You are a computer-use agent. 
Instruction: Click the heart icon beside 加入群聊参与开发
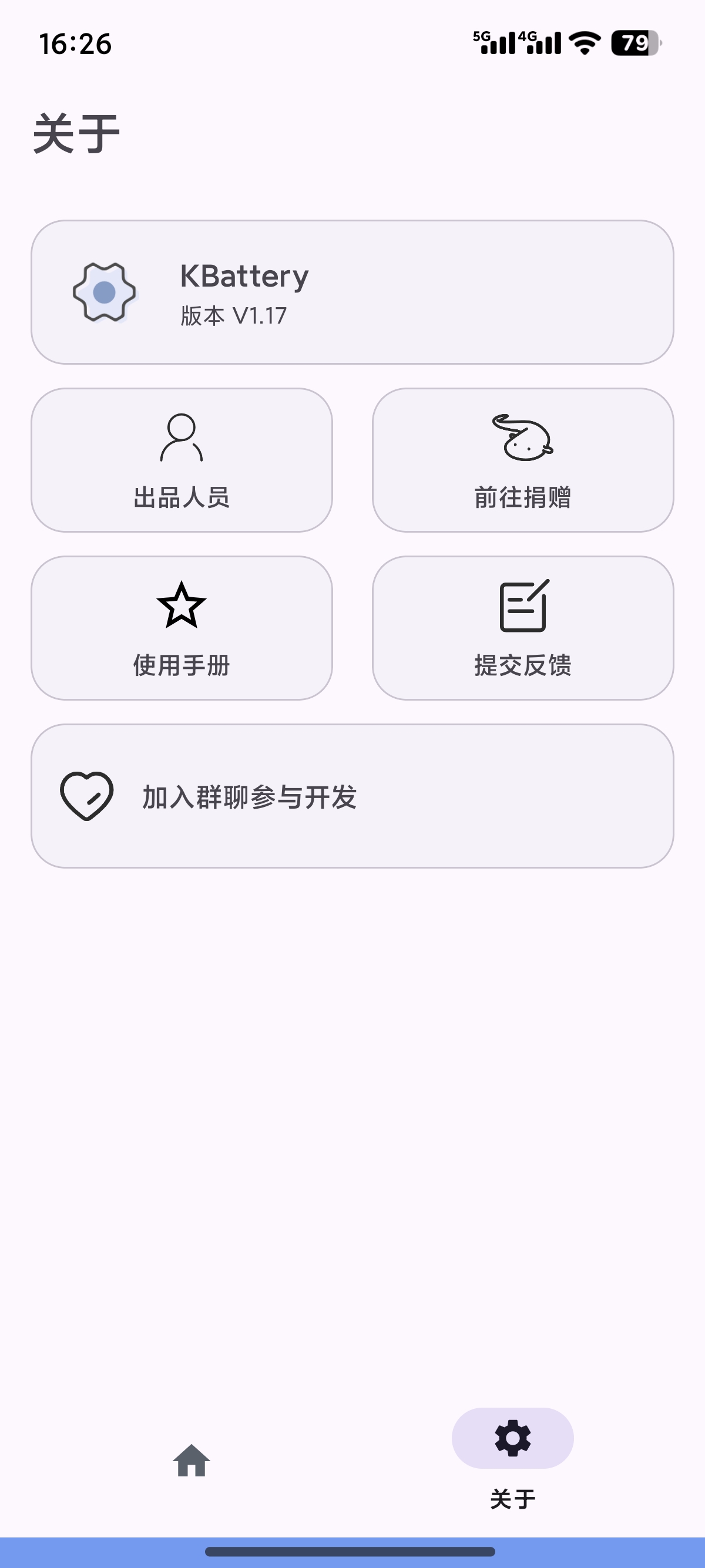point(86,797)
